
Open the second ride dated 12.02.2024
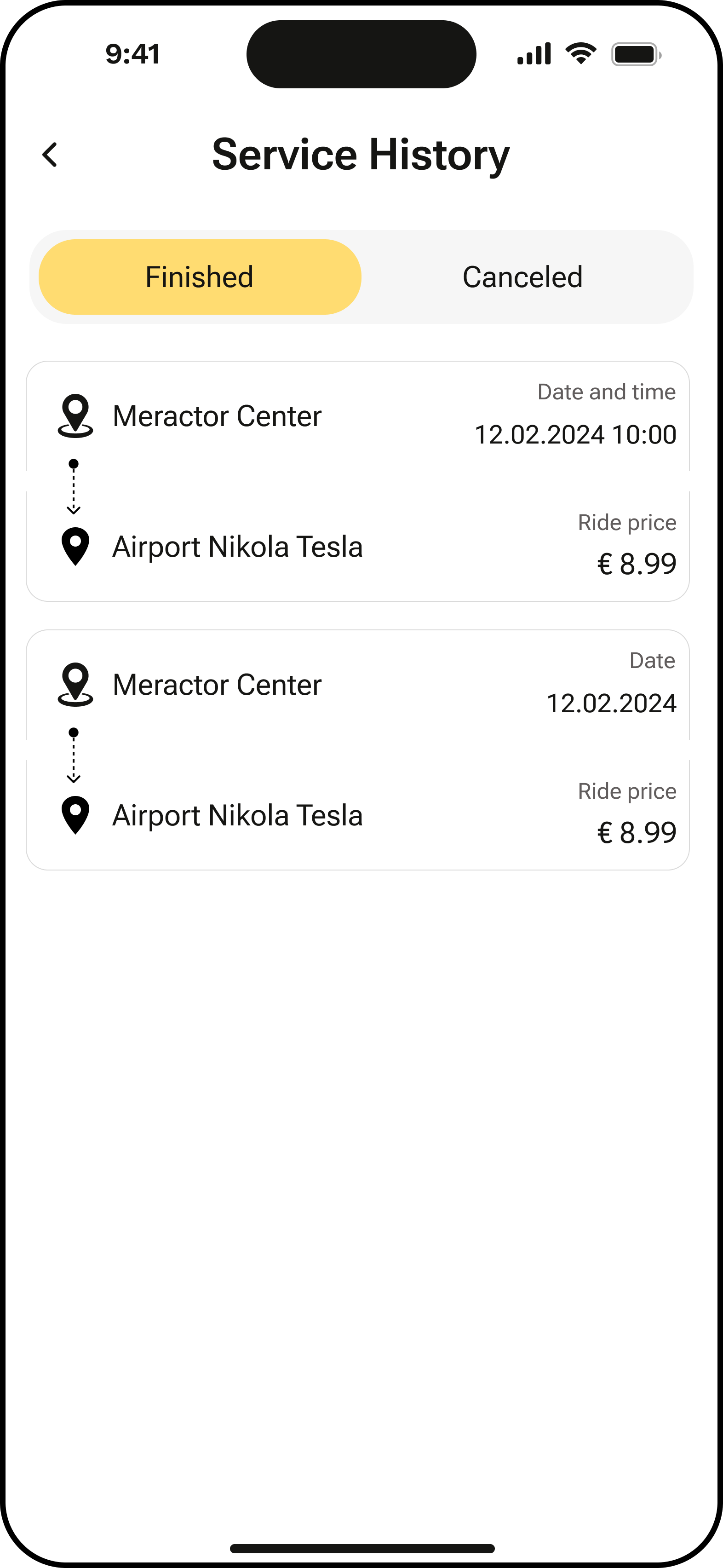click(361, 749)
